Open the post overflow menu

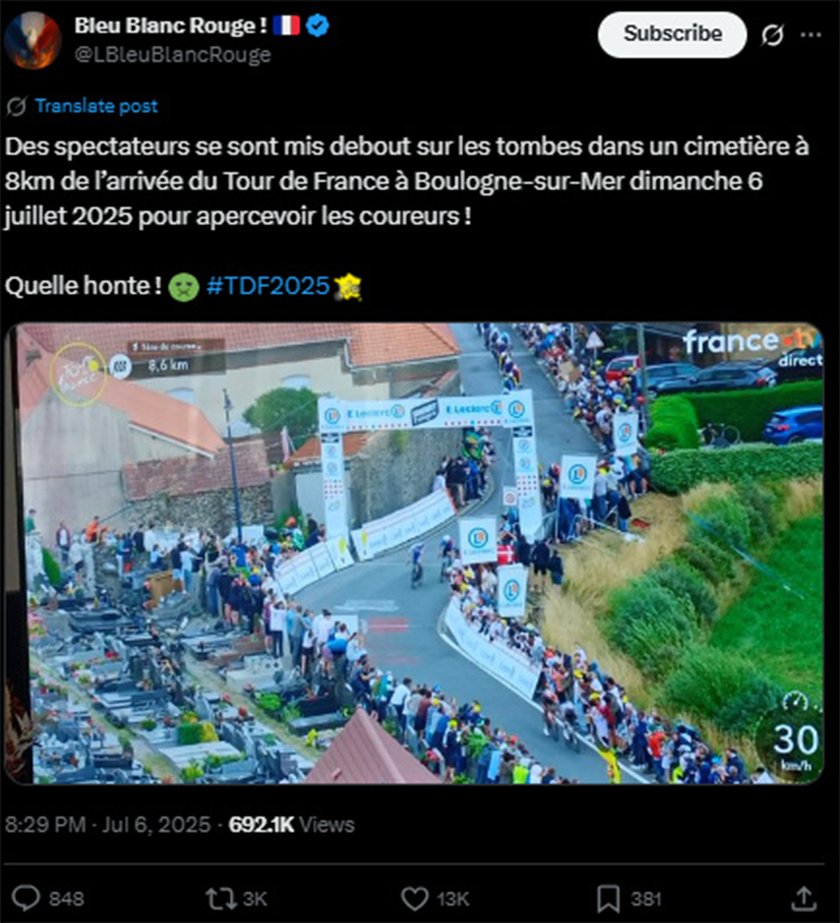click(811, 35)
